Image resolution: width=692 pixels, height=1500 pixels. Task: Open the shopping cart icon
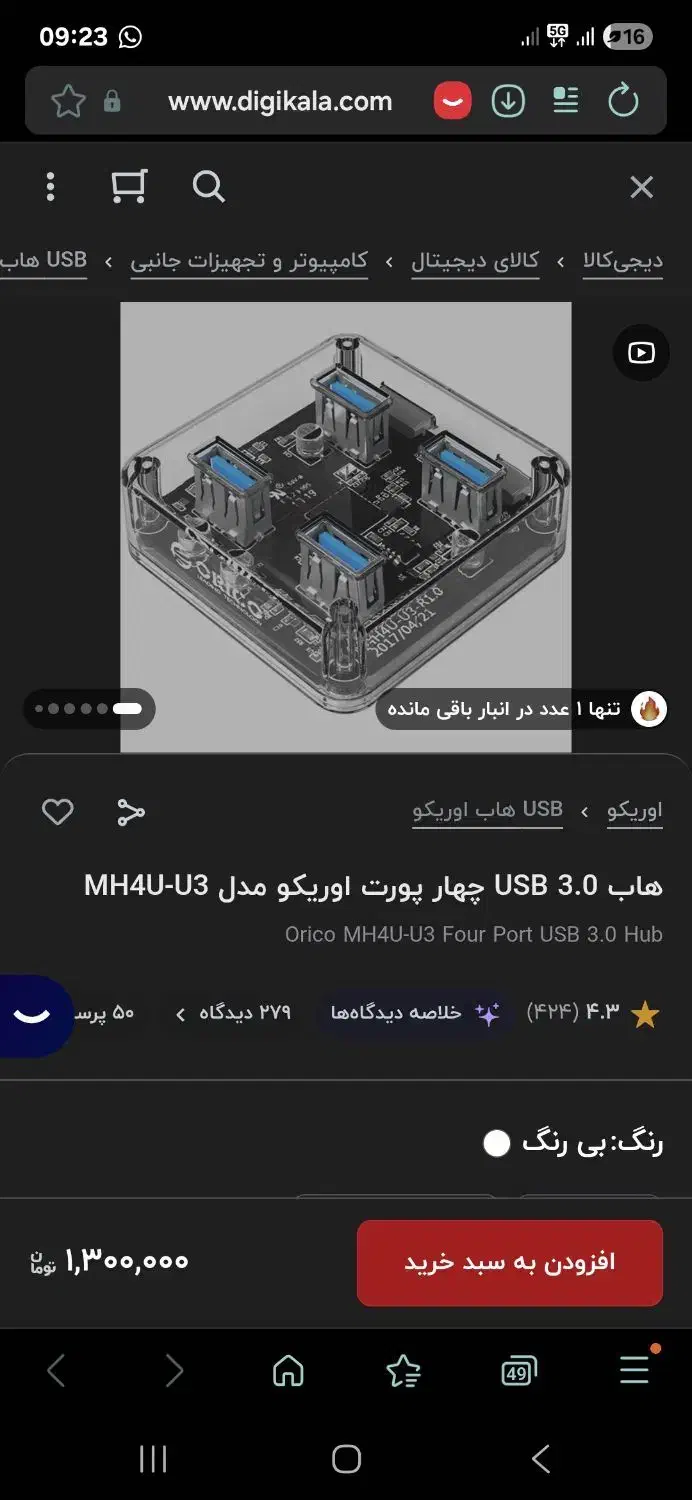click(x=129, y=187)
